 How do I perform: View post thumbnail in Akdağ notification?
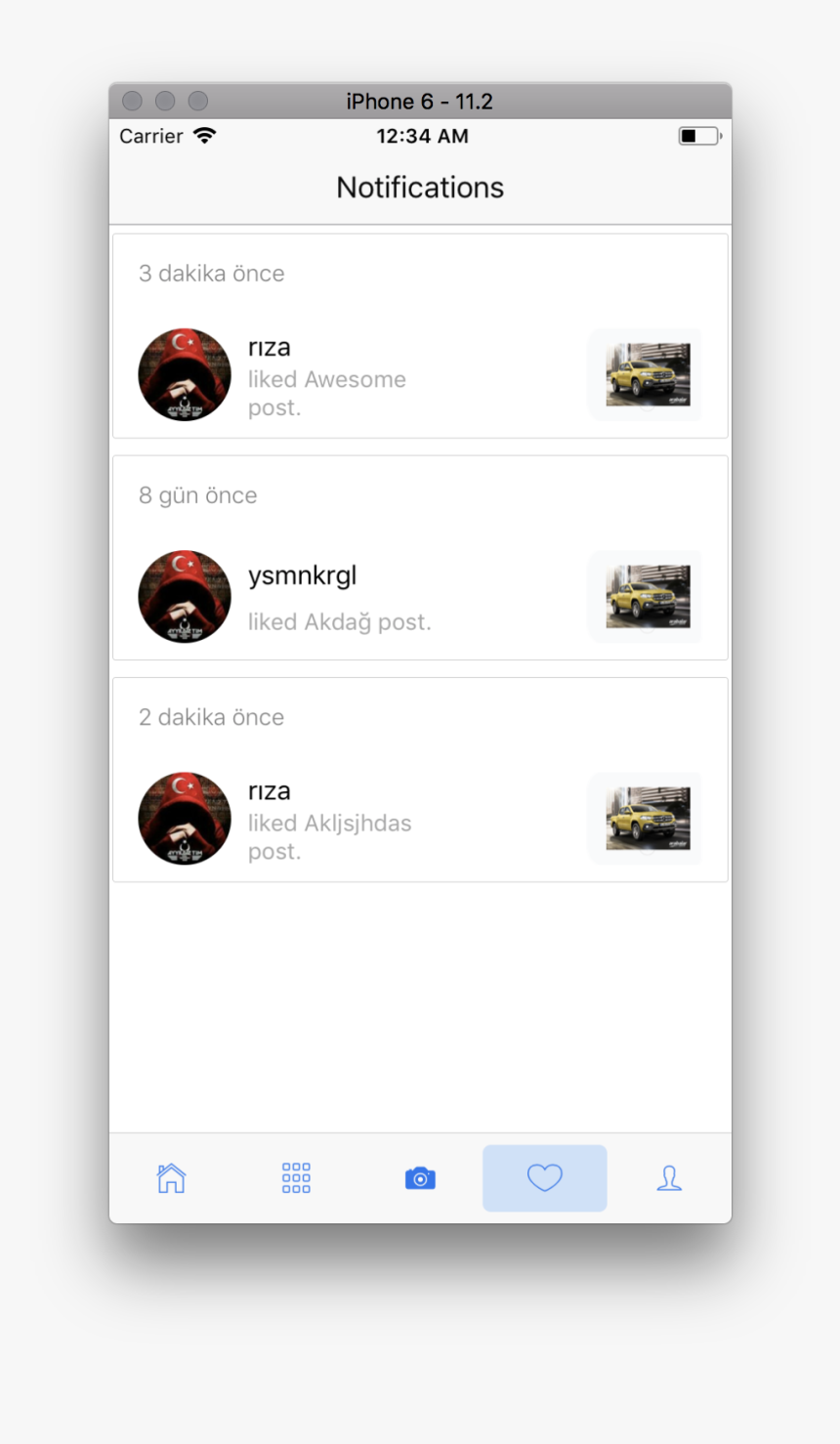coord(647,597)
